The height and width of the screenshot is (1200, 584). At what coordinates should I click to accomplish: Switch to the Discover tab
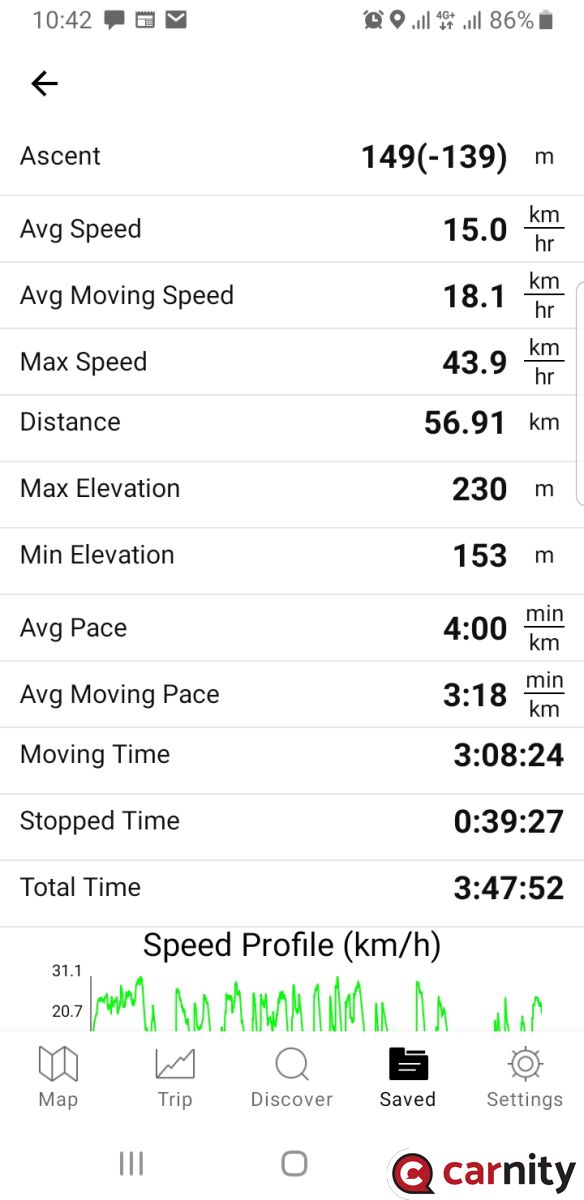(291, 1077)
